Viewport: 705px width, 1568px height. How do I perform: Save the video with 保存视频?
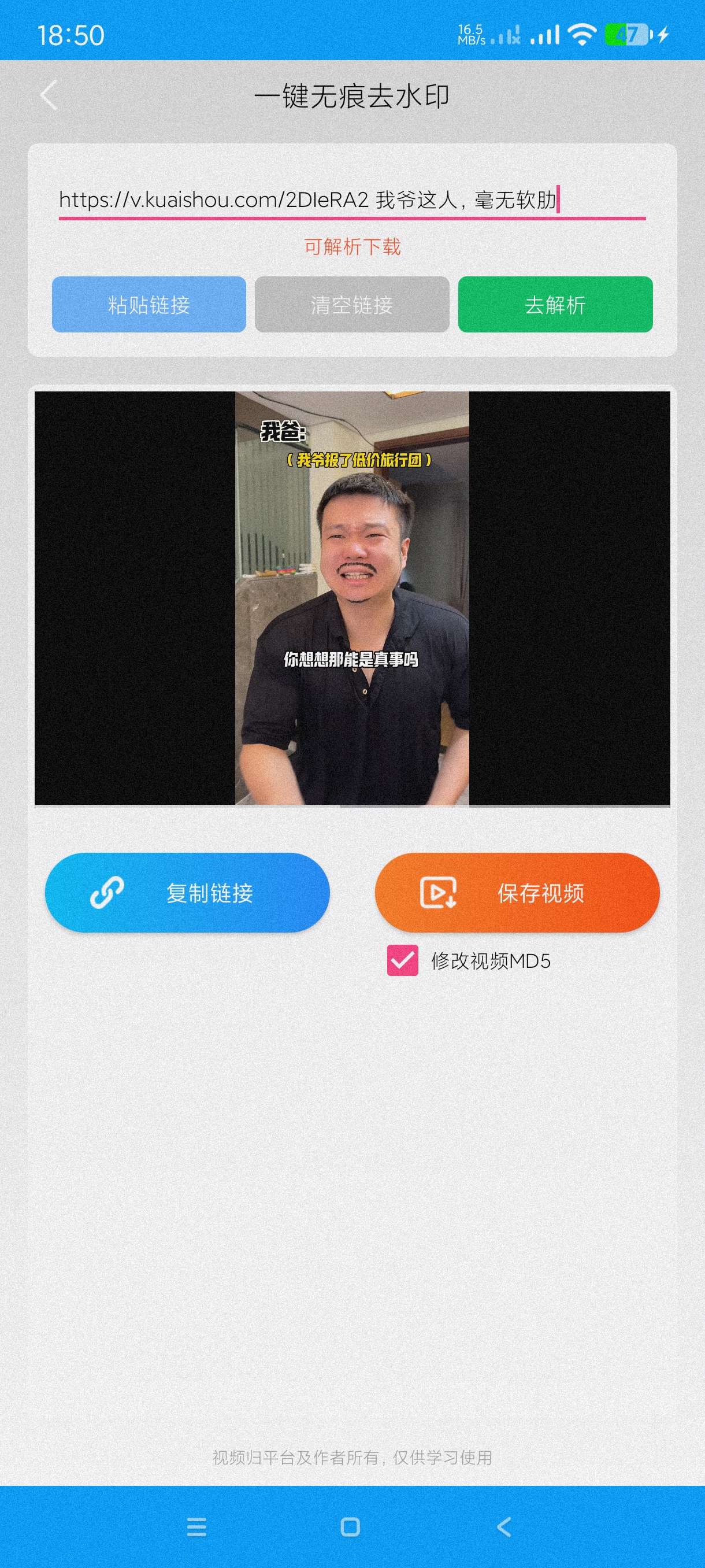click(x=517, y=892)
